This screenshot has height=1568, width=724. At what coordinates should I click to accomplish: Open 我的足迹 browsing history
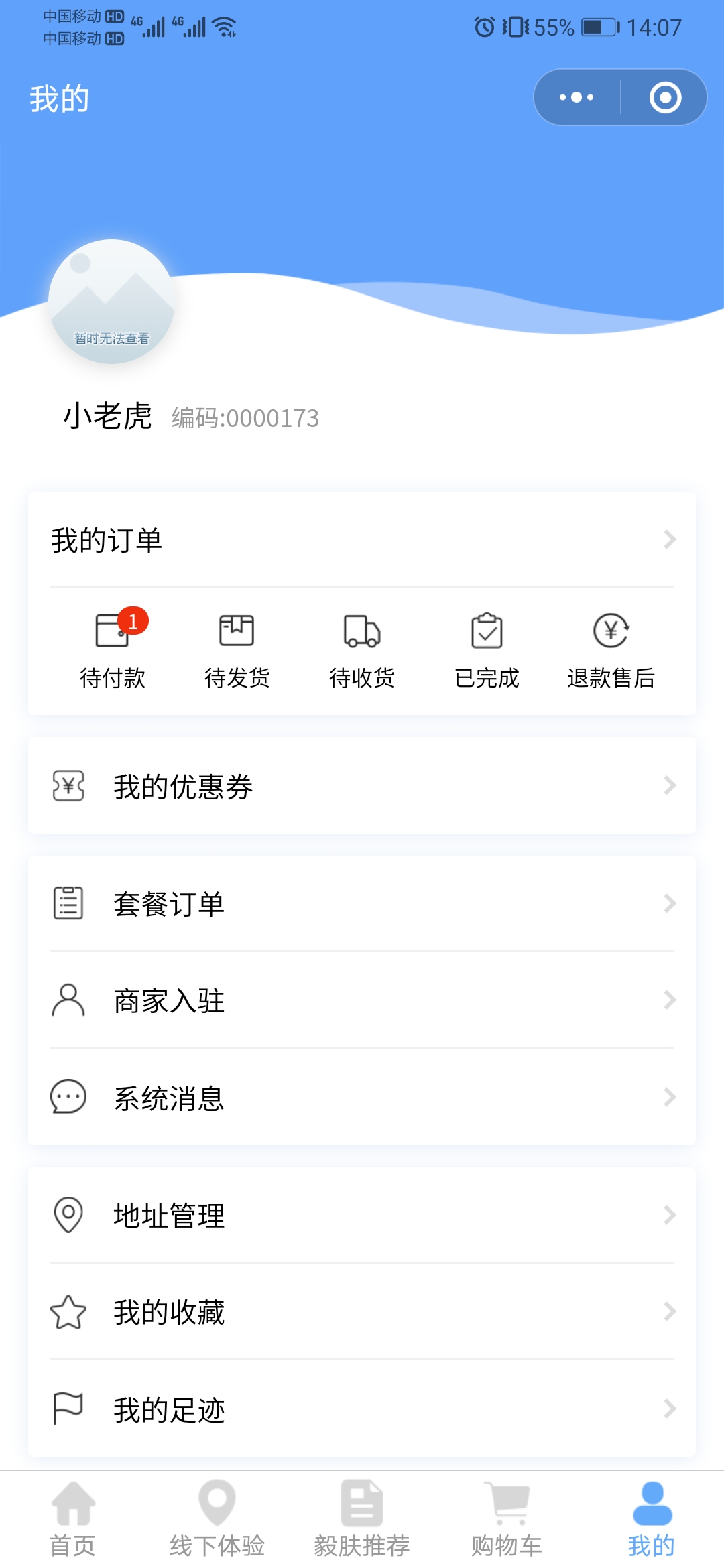[x=169, y=1407]
